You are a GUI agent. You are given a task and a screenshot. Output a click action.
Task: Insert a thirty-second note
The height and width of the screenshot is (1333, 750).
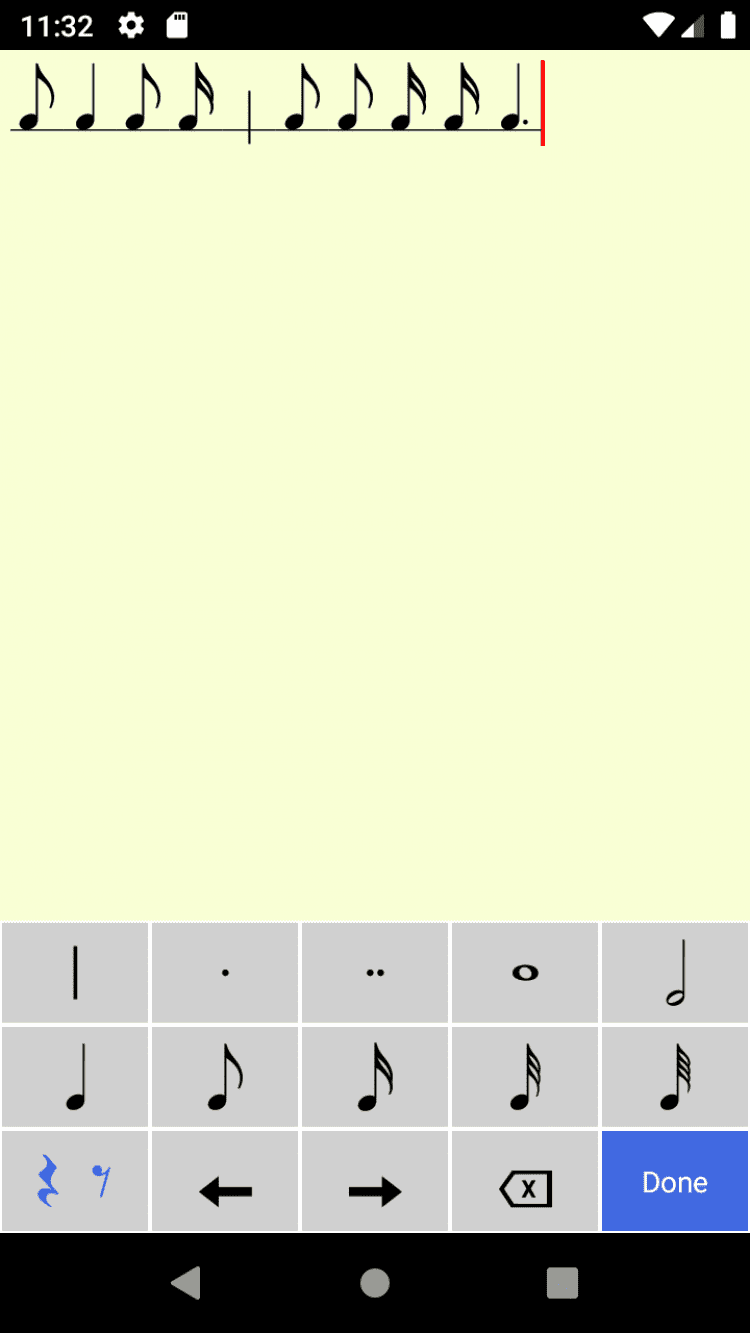(525, 1077)
